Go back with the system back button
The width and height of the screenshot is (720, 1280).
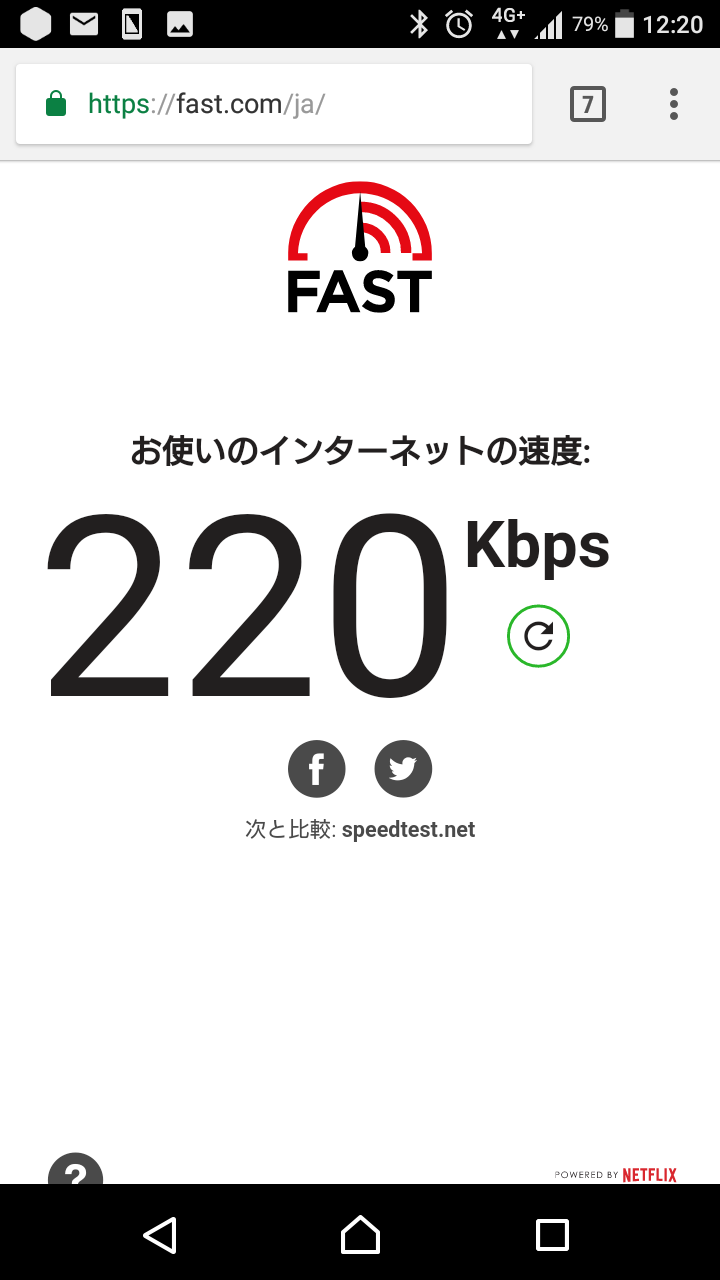(x=160, y=1234)
